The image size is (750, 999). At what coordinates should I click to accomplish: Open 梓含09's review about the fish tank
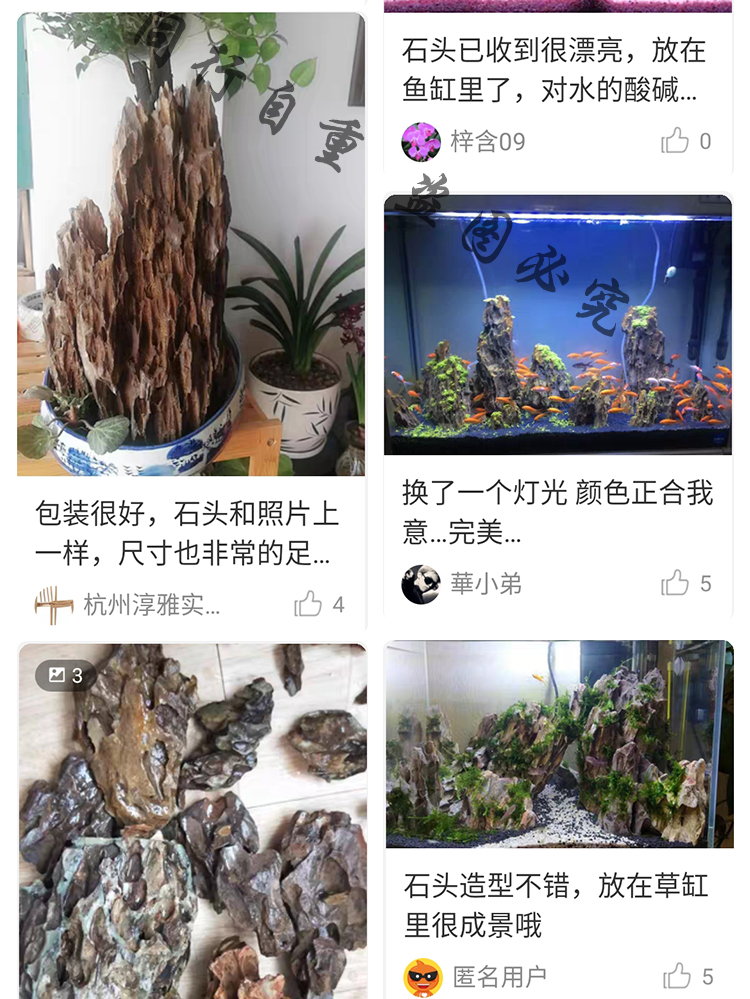click(558, 86)
